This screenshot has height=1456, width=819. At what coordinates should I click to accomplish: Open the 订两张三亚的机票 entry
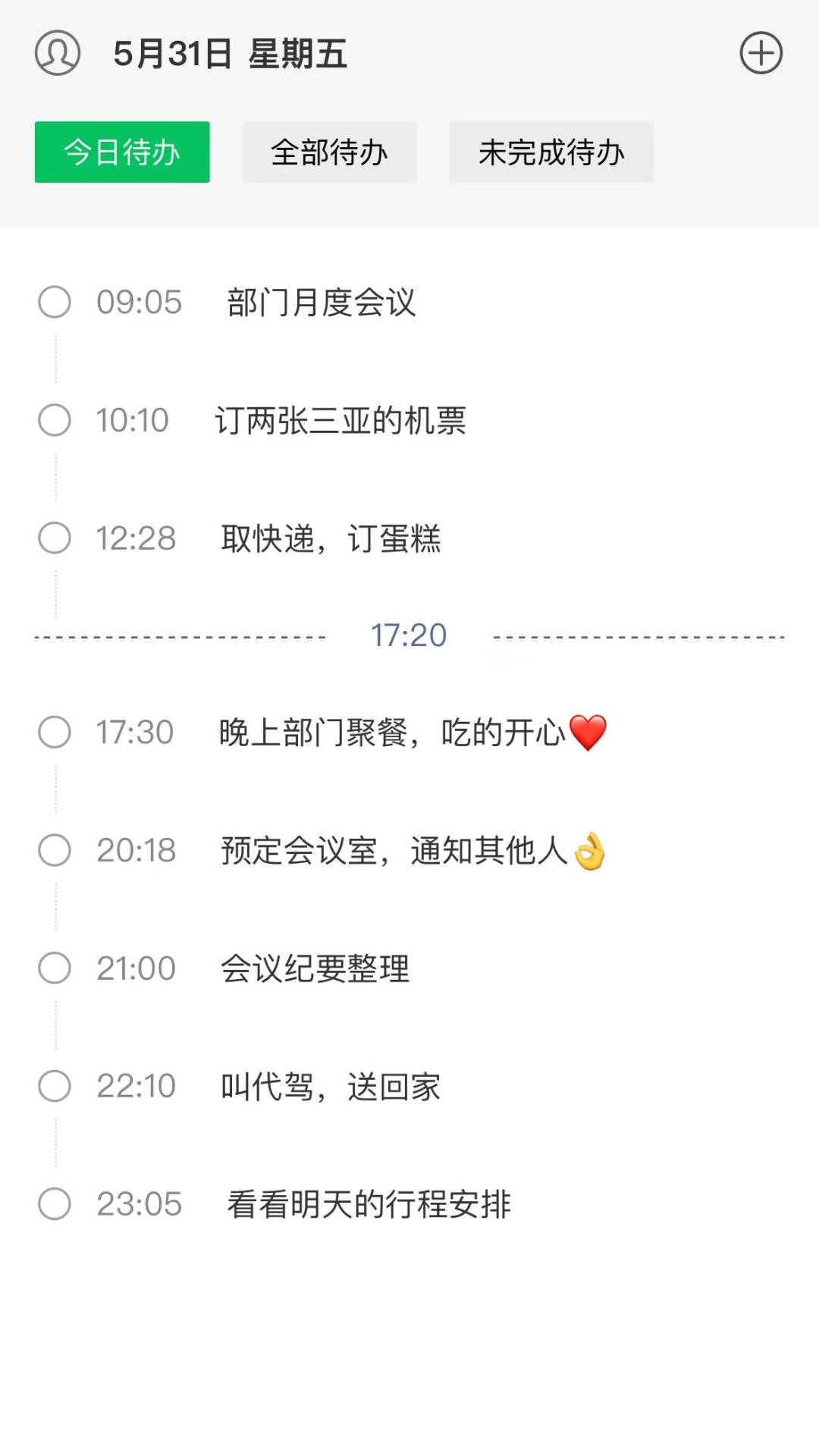click(340, 422)
